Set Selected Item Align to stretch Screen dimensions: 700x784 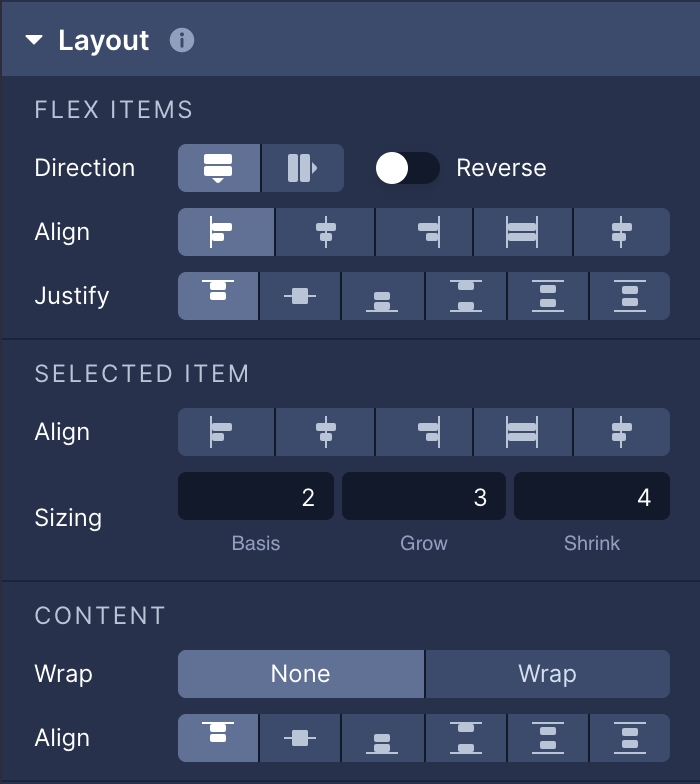(x=522, y=432)
